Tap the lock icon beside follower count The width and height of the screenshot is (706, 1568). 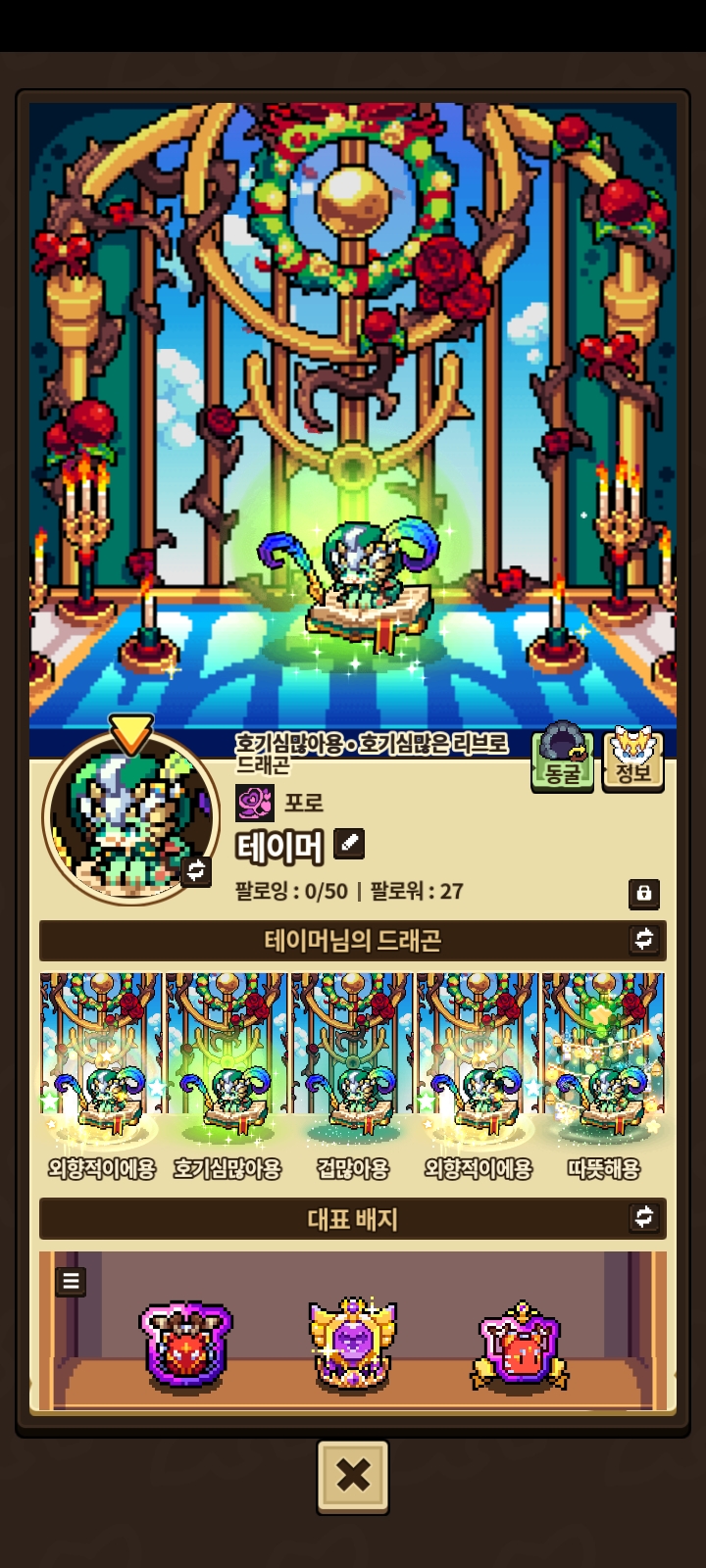643,893
